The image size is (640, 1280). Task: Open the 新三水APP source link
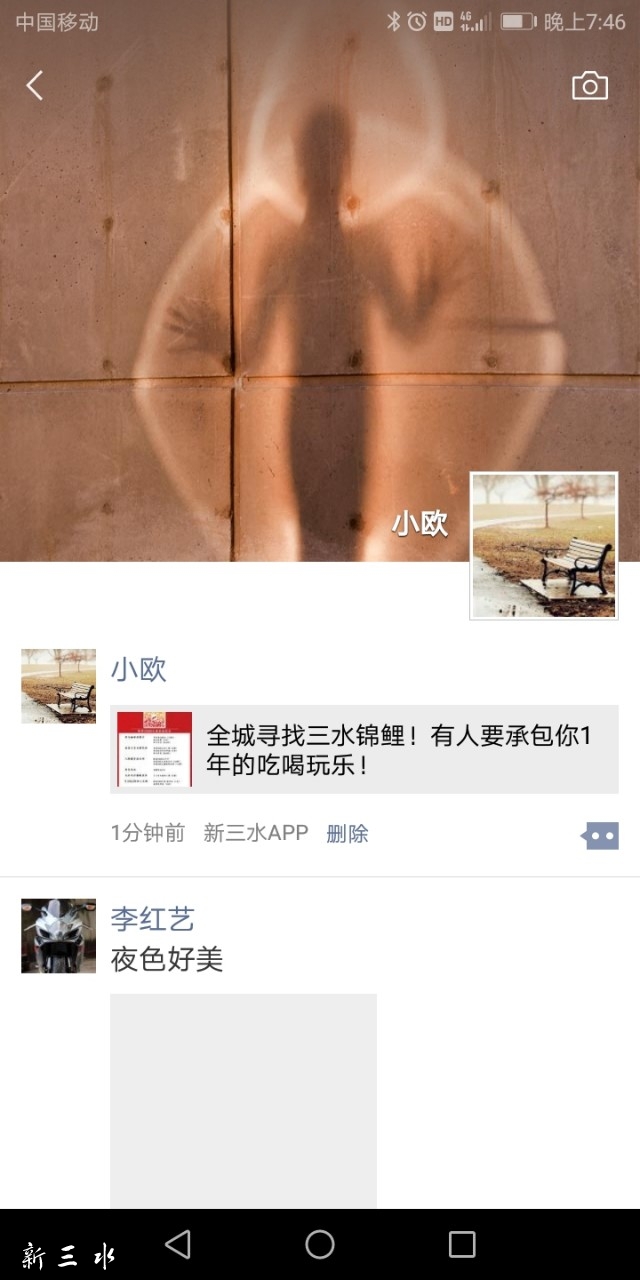pos(256,833)
